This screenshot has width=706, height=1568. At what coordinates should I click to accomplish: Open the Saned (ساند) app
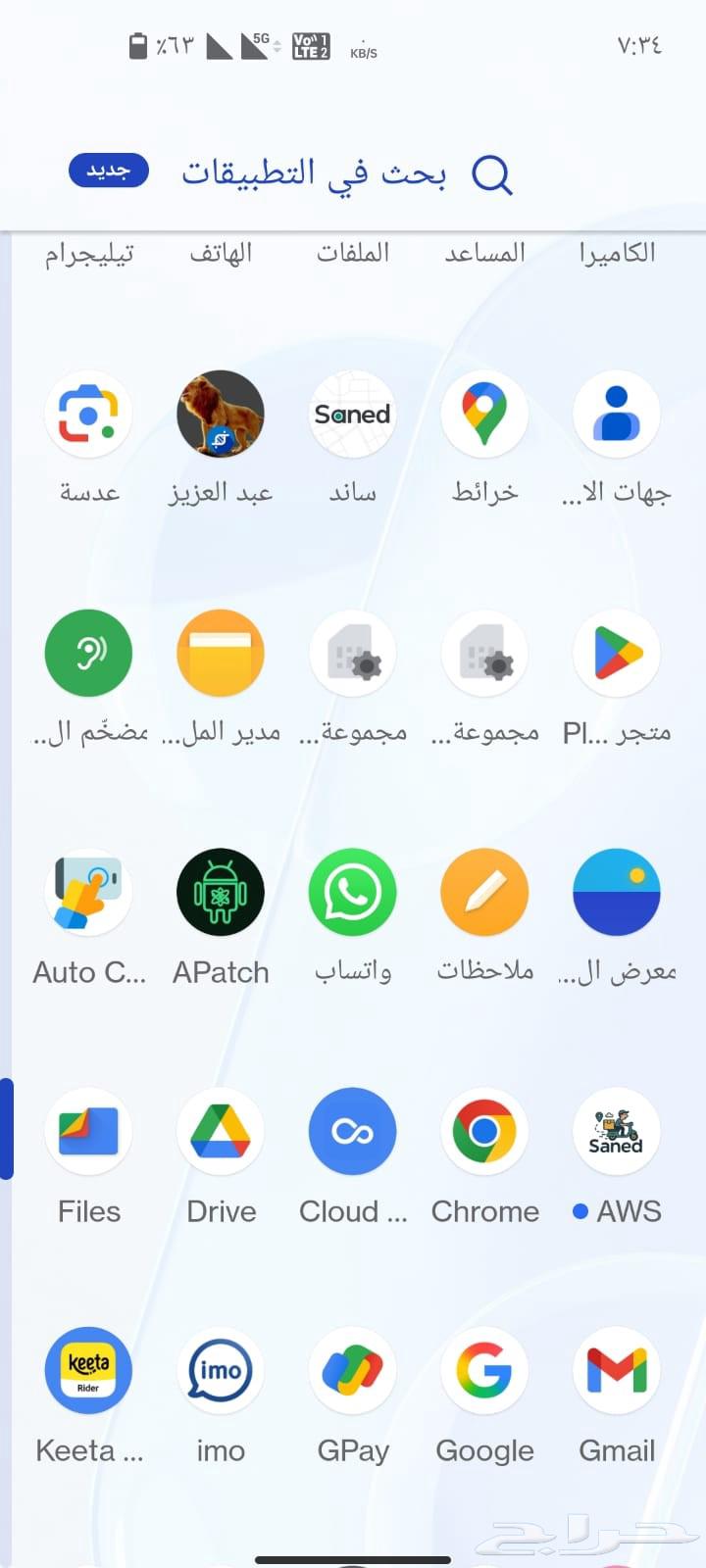pos(352,413)
